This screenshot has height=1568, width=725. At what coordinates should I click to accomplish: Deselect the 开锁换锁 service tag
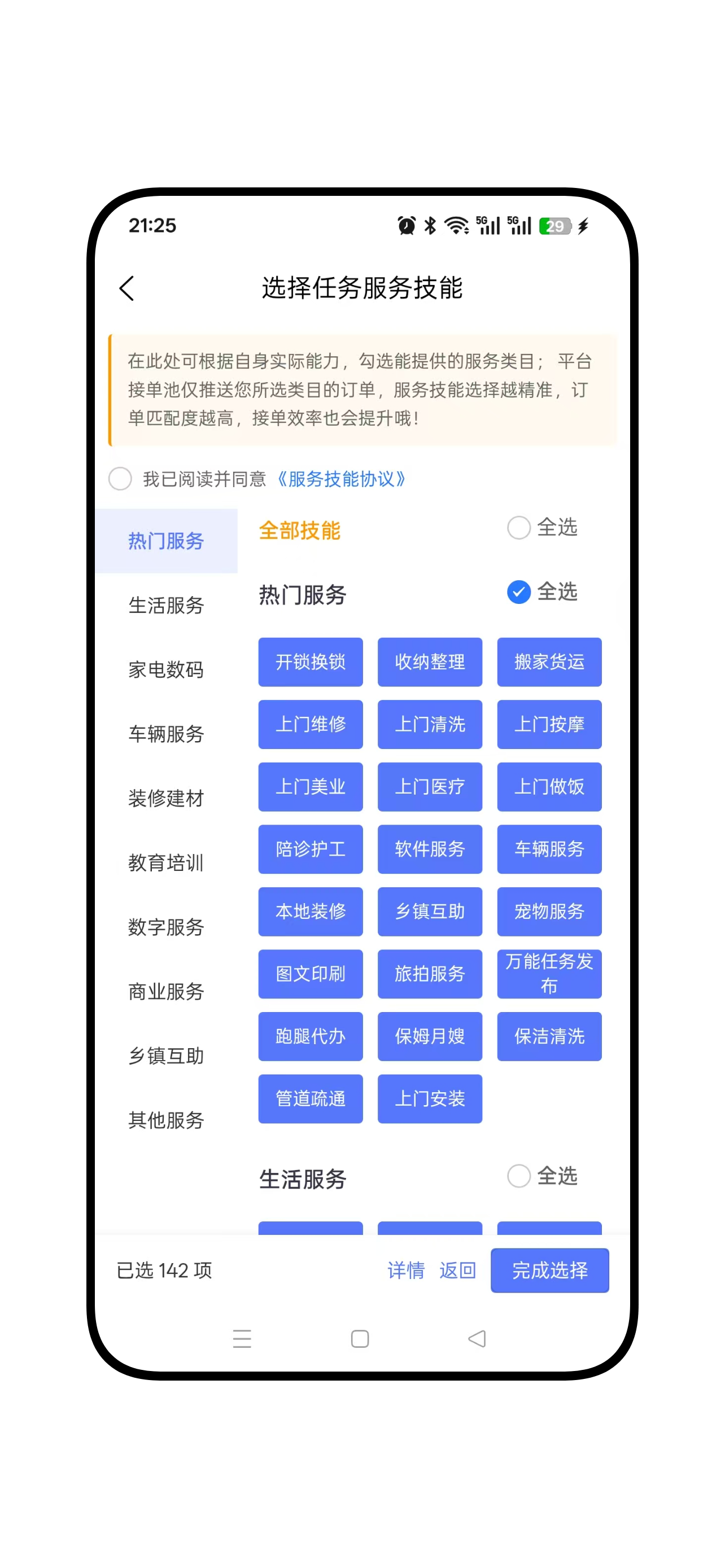coord(311,662)
